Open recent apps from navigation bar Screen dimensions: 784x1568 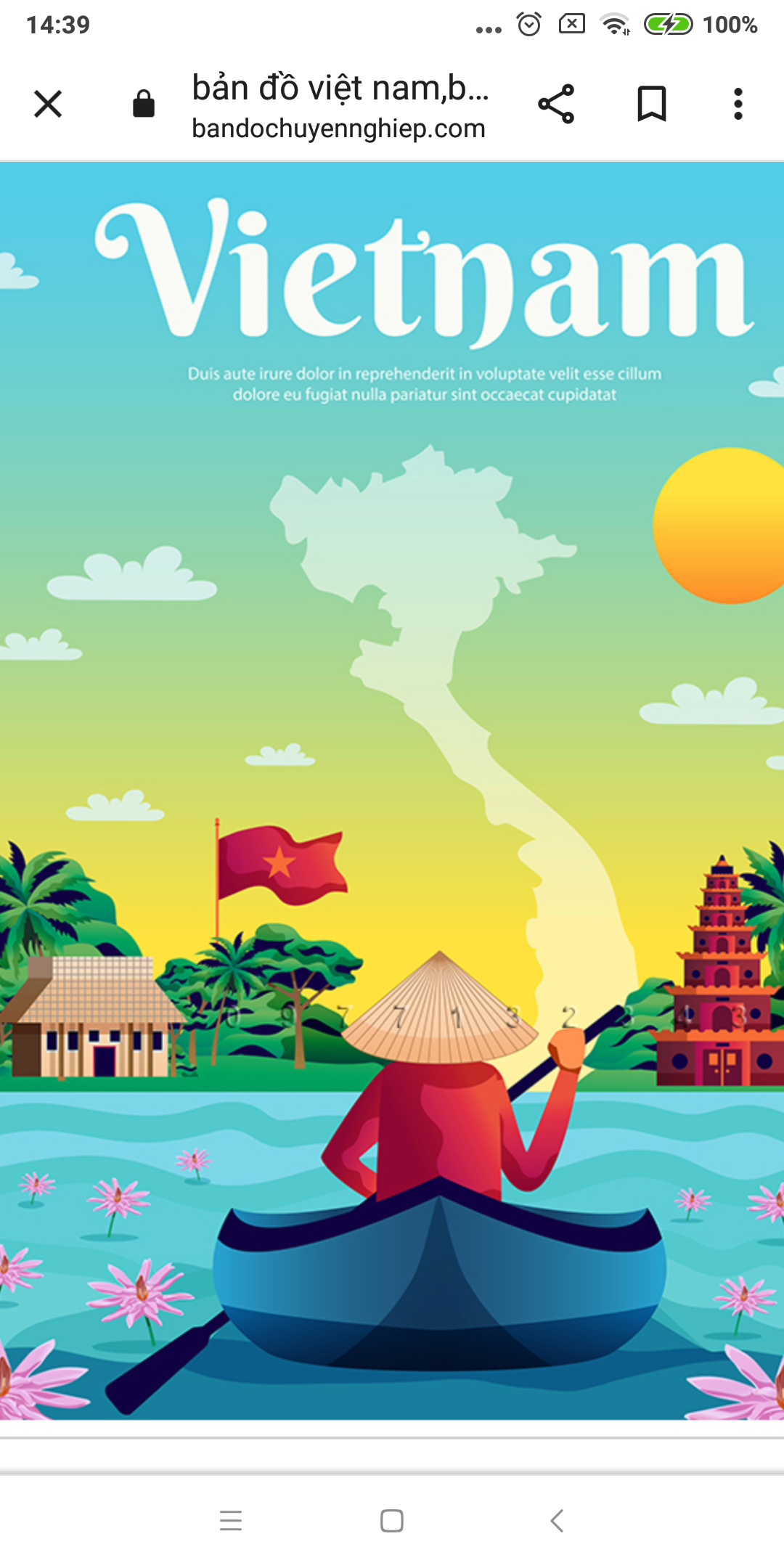pyautogui.click(x=231, y=1520)
